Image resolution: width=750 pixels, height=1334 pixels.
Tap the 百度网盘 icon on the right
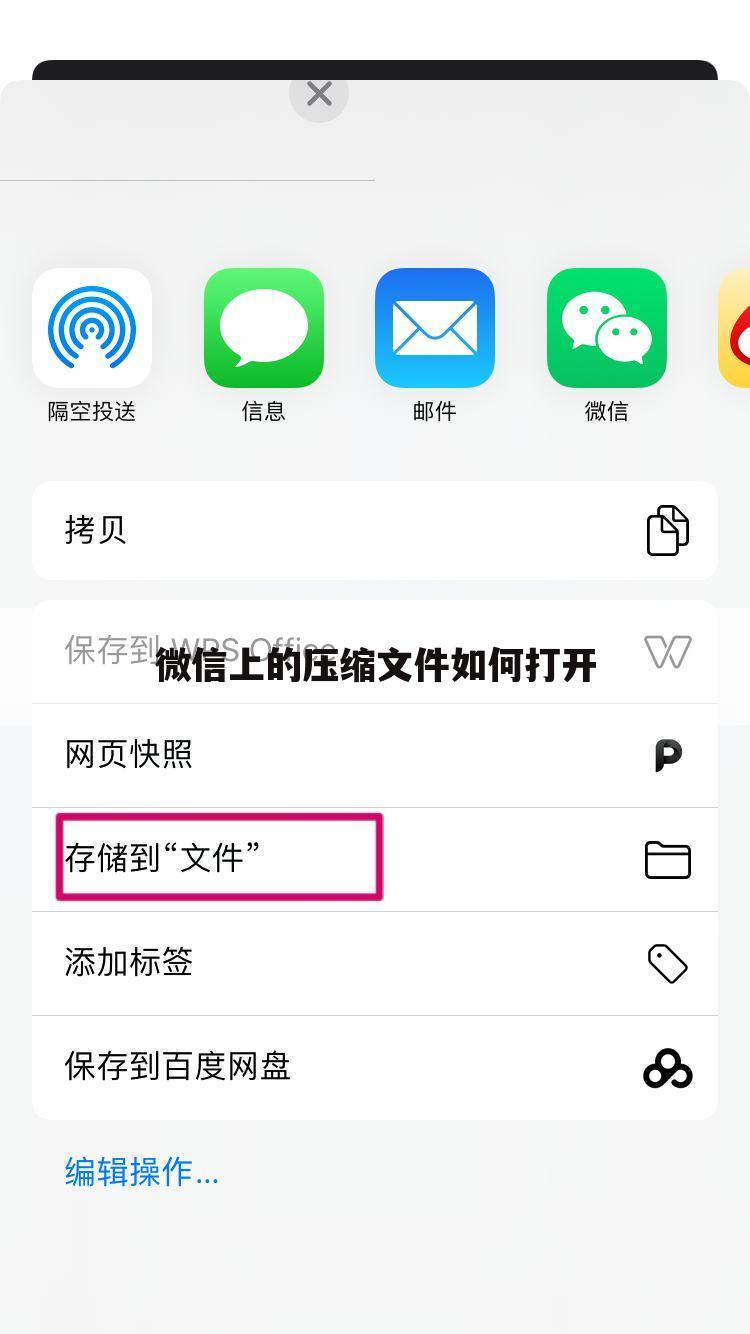[x=667, y=1069]
